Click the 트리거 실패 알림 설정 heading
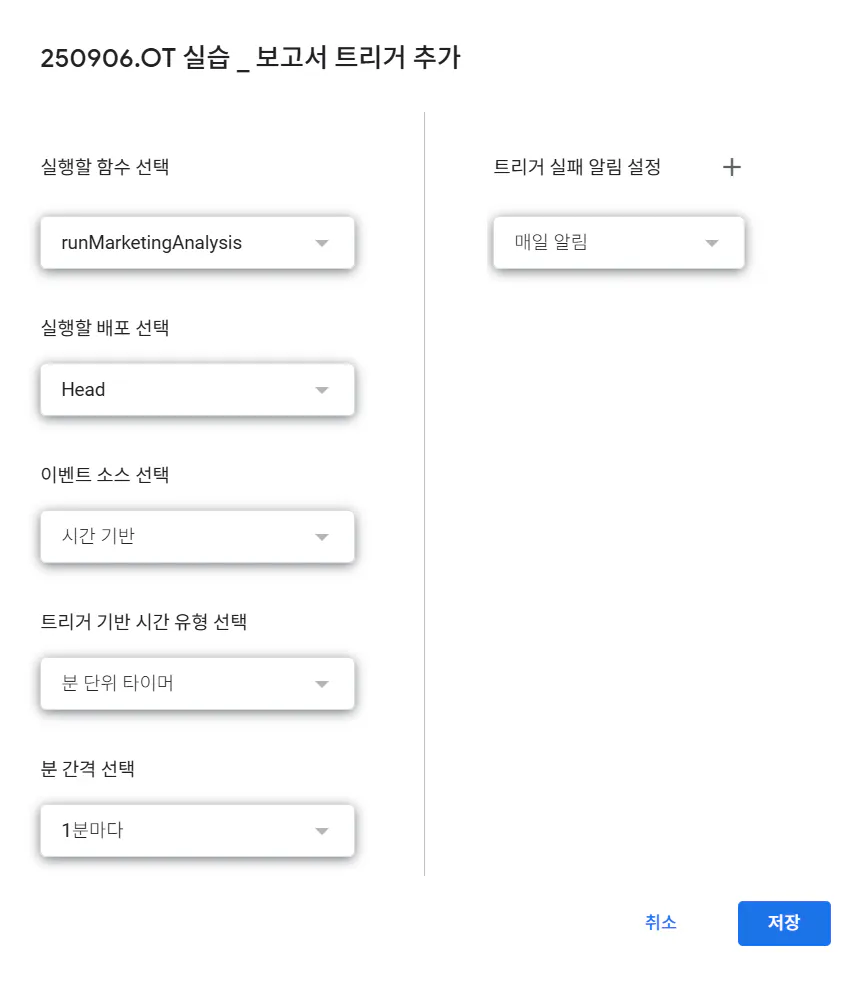The image size is (868, 992). coord(576,167)
